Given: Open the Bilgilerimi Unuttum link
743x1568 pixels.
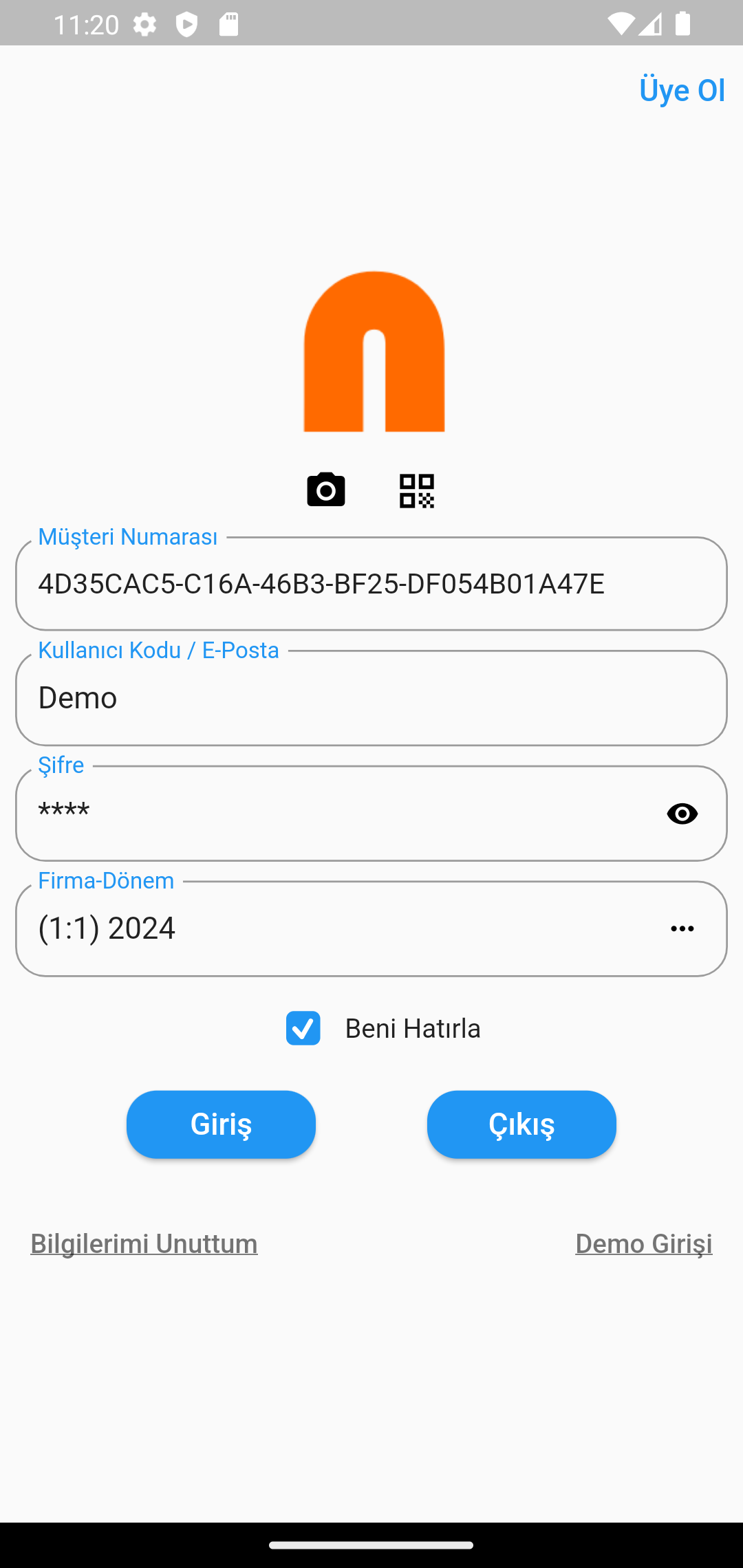Looking at the screenshot, I should (144, 1243).
